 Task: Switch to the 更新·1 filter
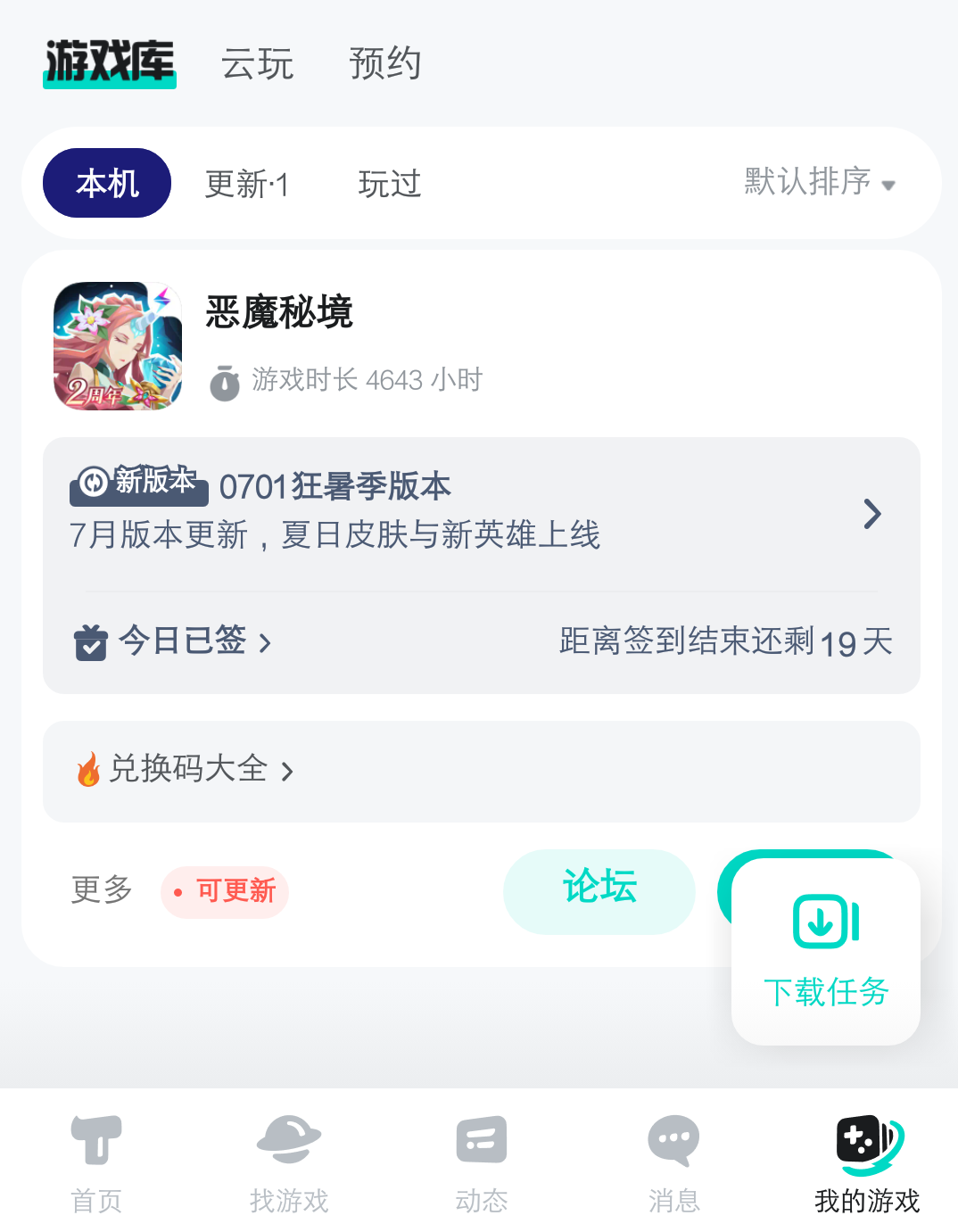pos(247,183)
